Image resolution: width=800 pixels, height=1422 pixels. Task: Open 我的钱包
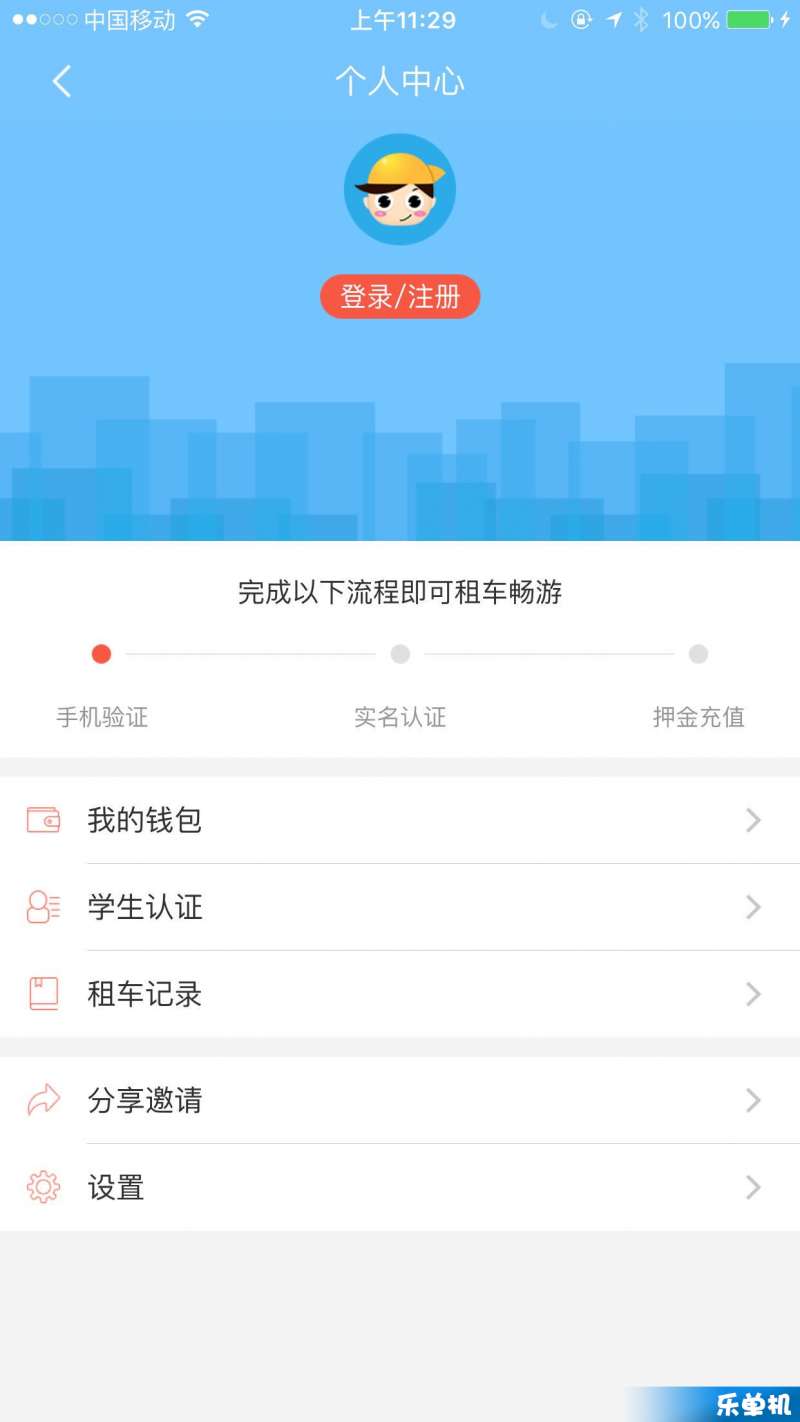[400, 820]
